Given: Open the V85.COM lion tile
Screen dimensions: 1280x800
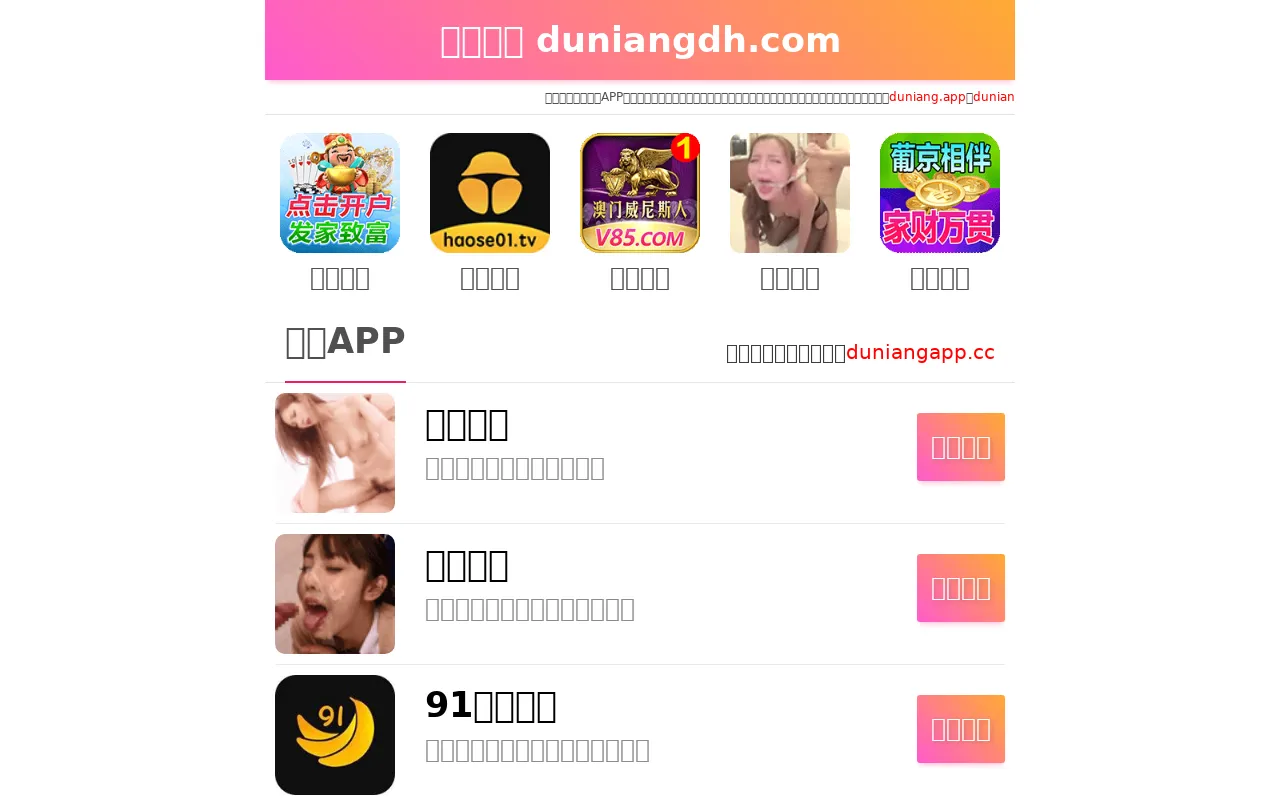Looking at the screenshot, I should coord(640,193).
